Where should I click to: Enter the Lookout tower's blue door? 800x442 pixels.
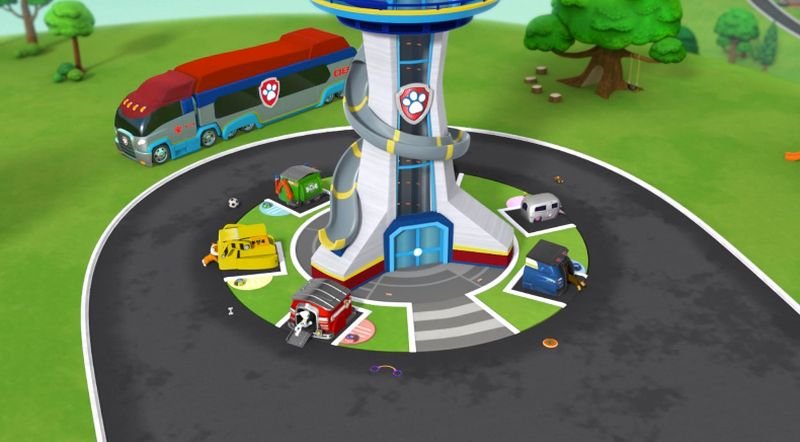click(418, 247)
